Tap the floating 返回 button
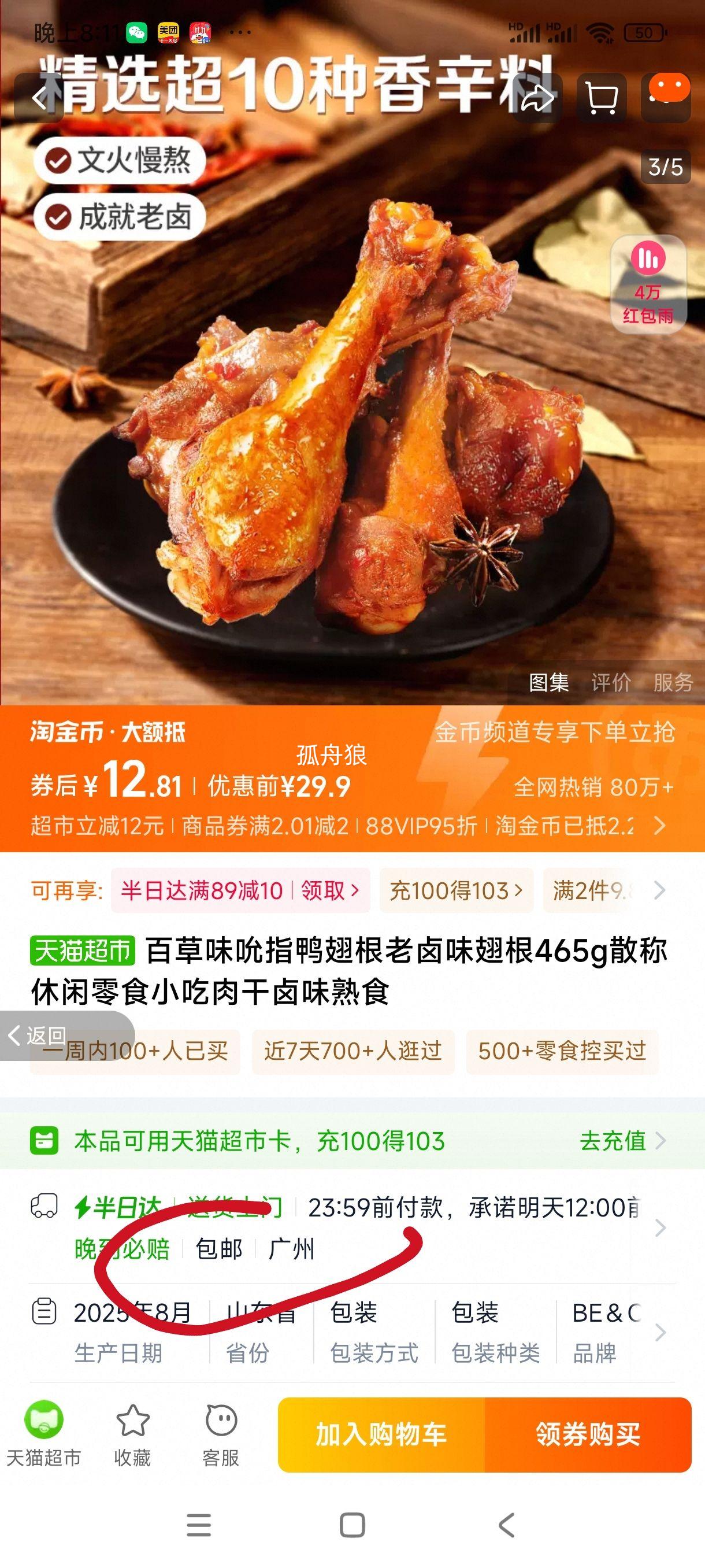Screen dimensions: 705x1568 [38, 1036]
